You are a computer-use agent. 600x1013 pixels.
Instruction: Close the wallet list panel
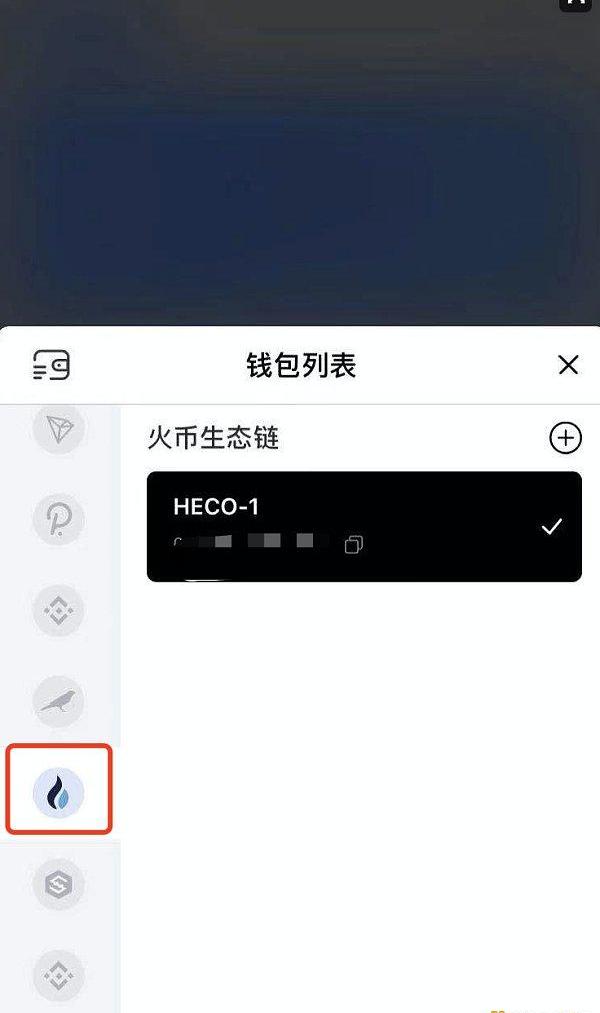coord(568,365)
